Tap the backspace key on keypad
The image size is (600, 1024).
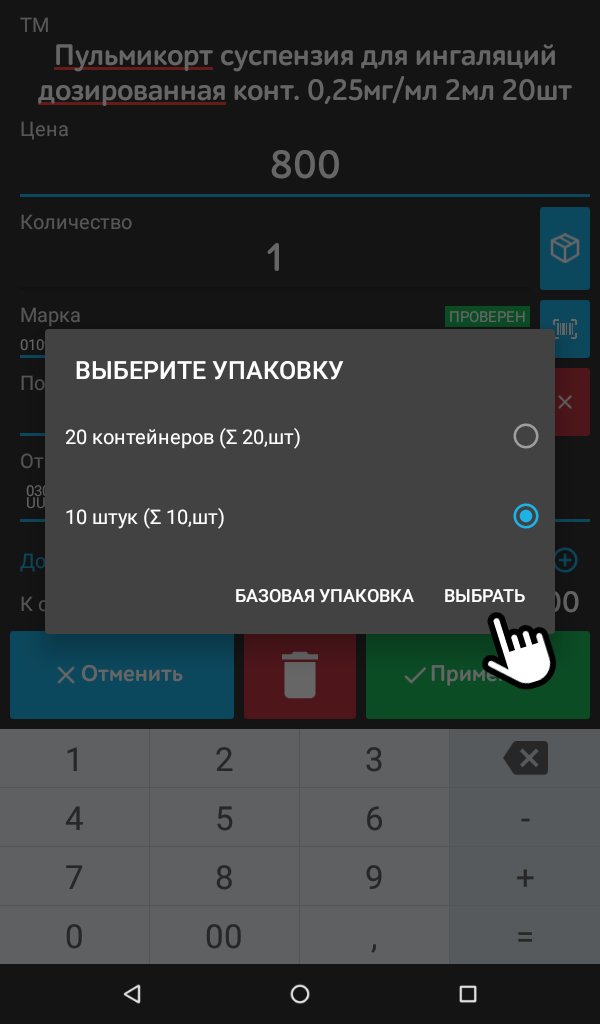coord(525,759)
